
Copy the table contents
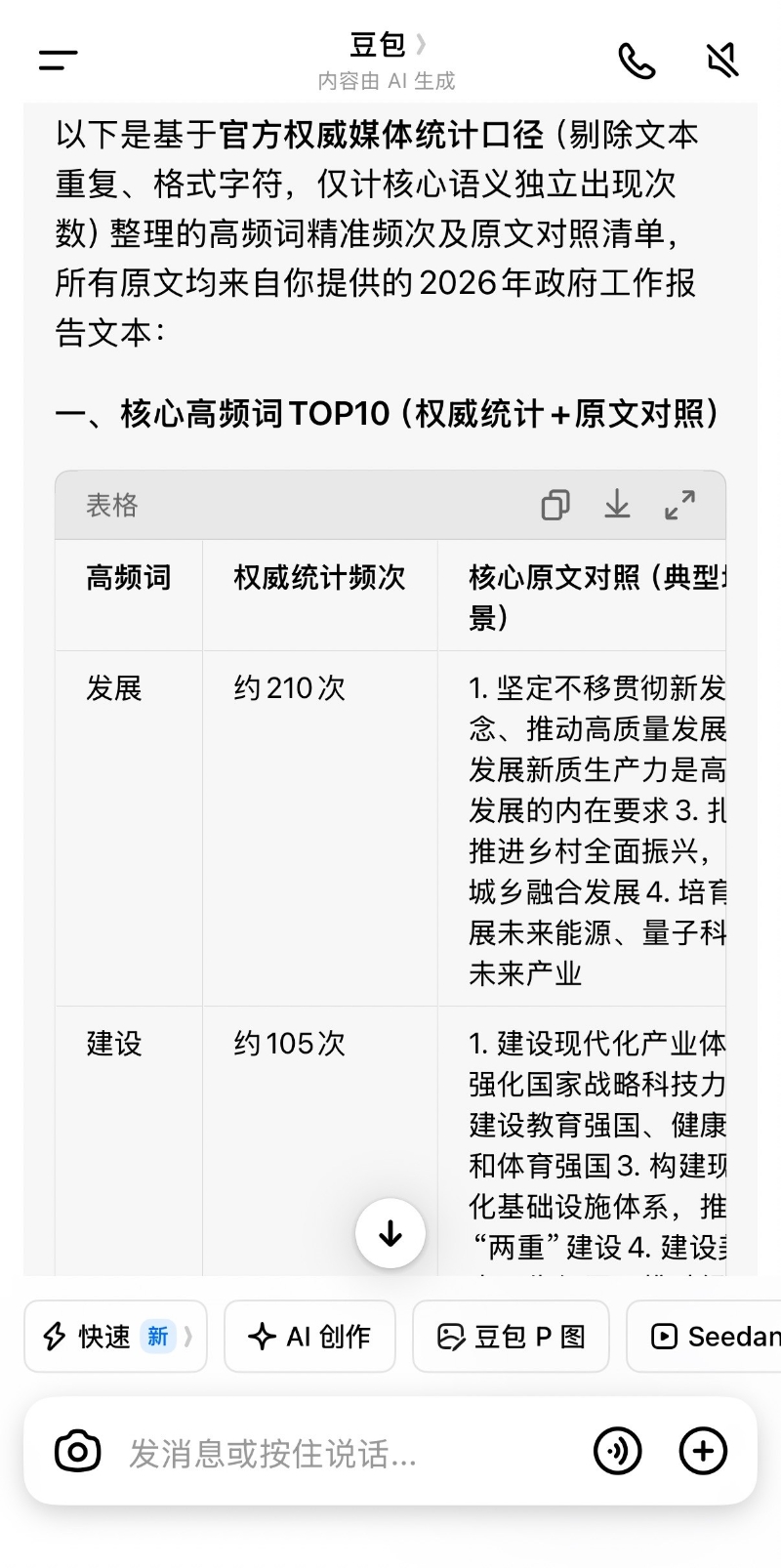point(555,505)
